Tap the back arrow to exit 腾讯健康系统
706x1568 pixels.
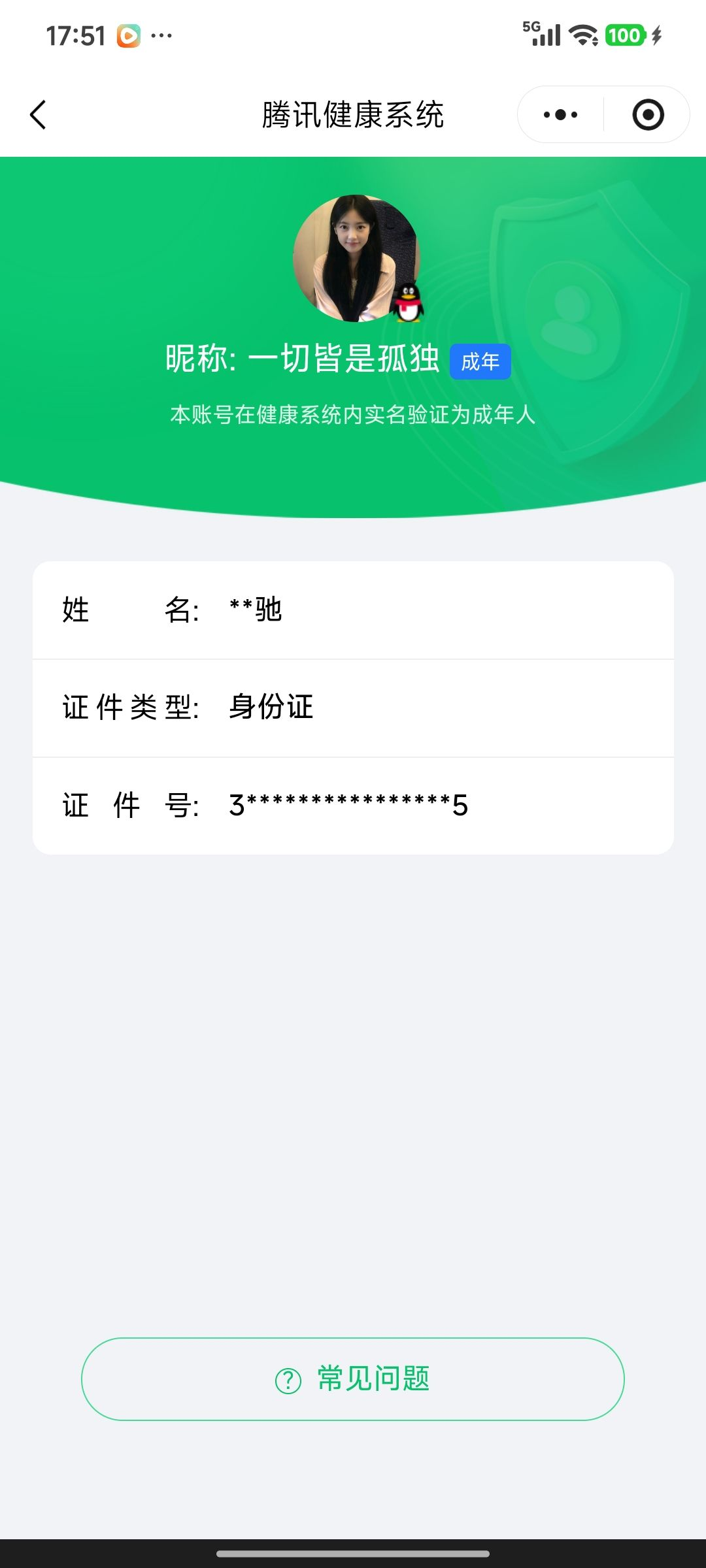[37, 114]
